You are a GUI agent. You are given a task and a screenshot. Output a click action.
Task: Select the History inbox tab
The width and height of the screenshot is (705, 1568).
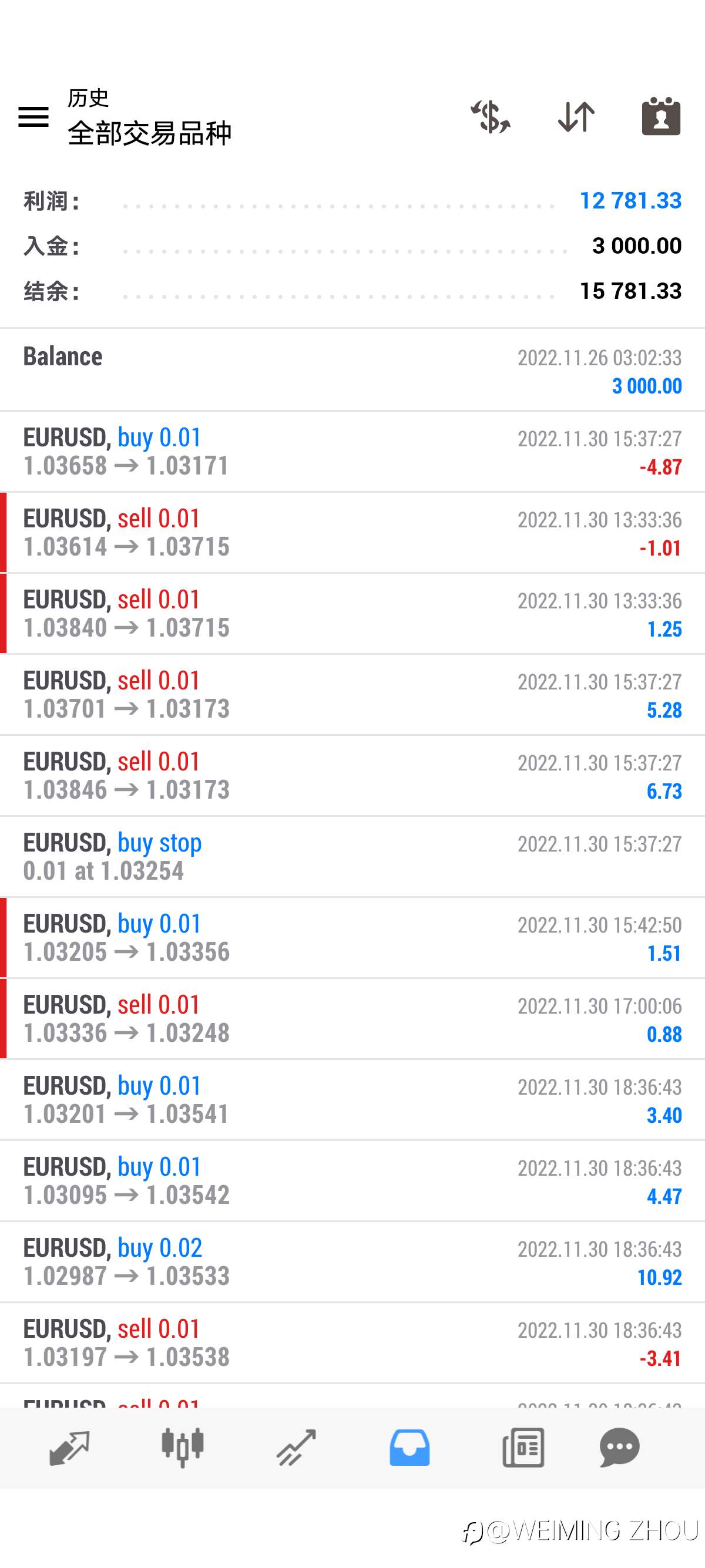coord(409,1447)
